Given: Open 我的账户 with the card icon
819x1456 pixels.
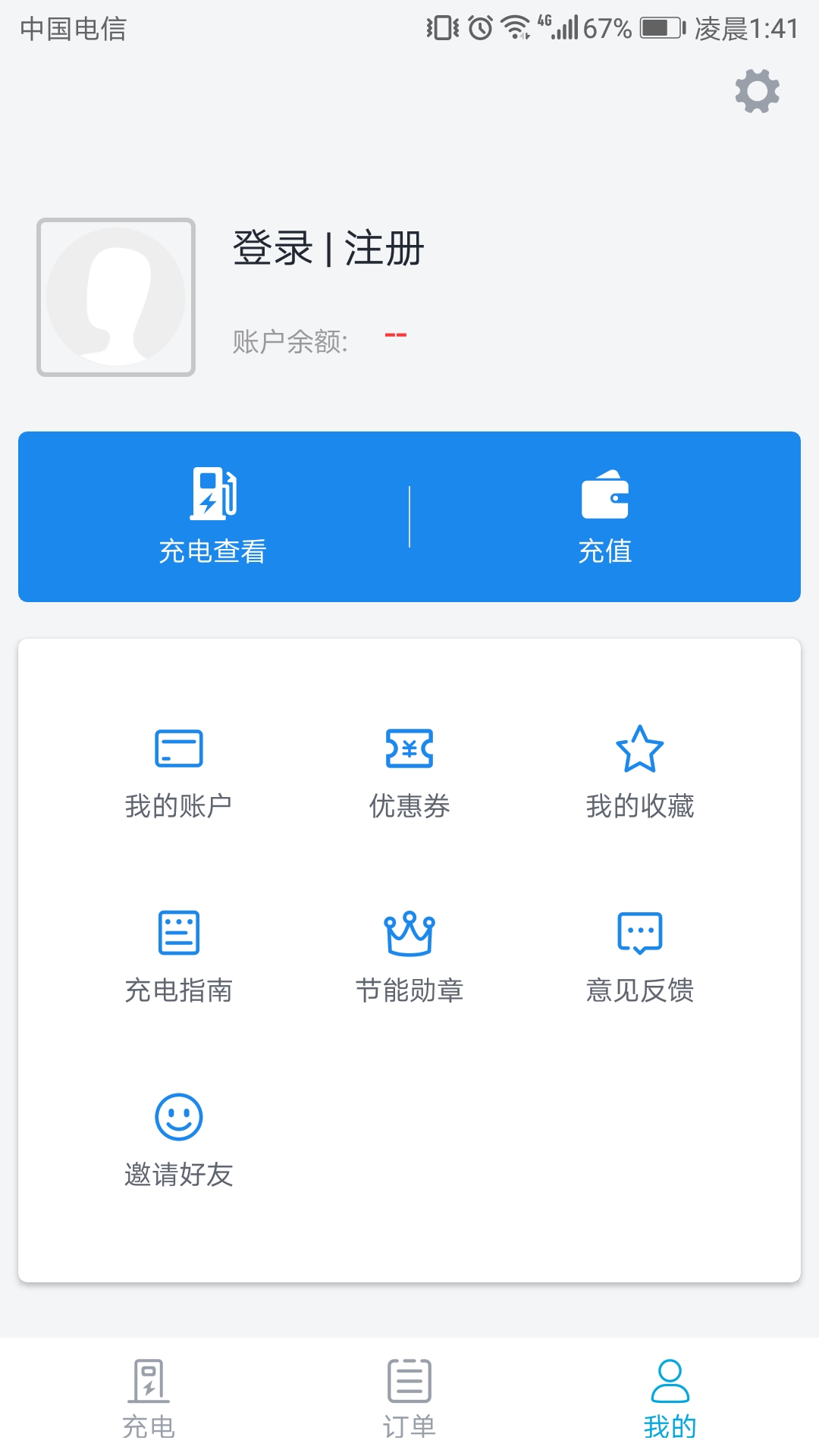Looking at the screenshot, I should pos(179,749).
